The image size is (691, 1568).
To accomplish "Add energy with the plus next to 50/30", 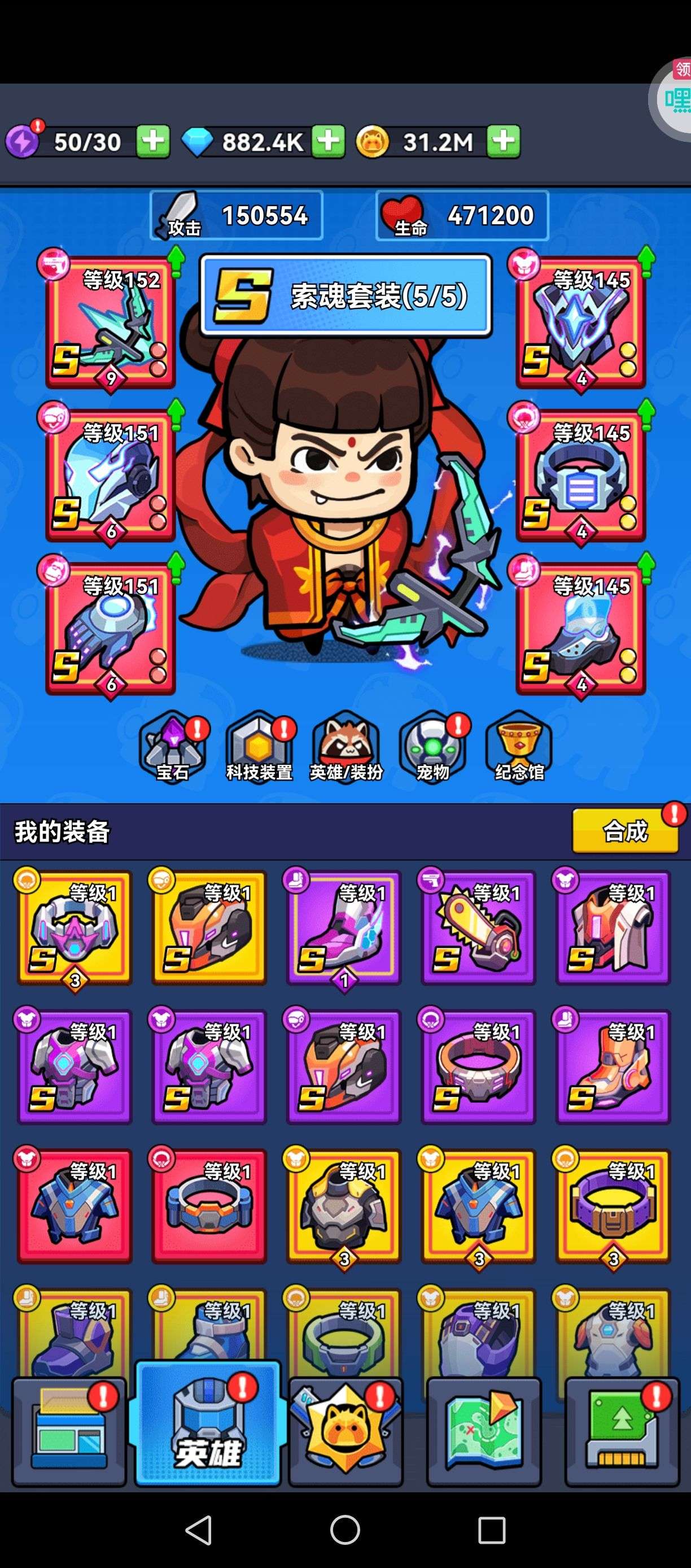I will tap(152, 141).
